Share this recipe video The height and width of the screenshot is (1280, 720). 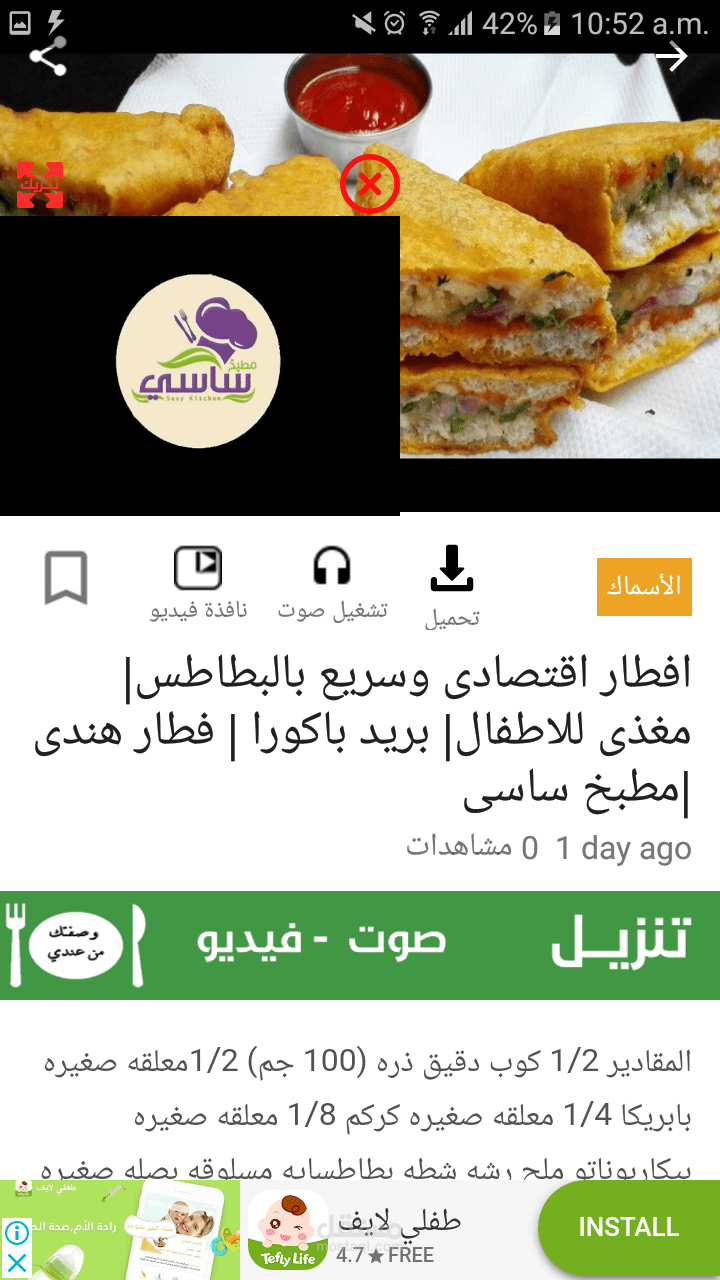pos(47,57)
